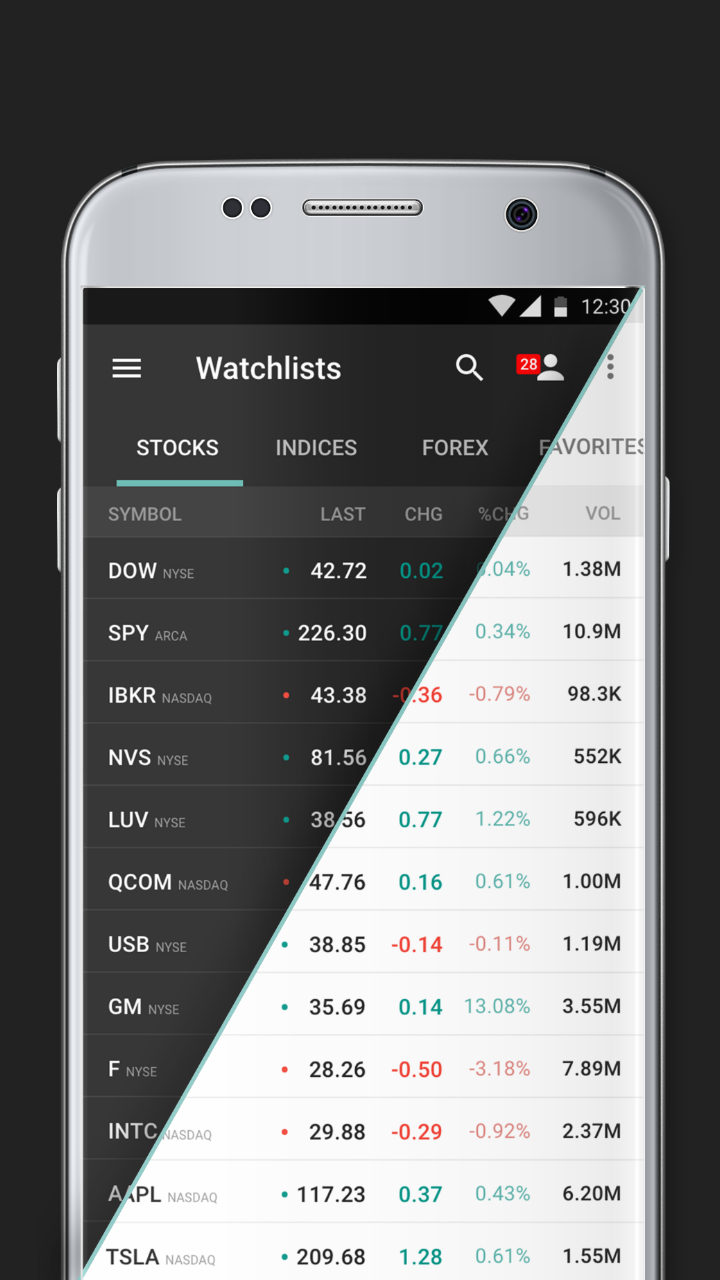This screenshot has width=720, height=1280.
Task: Open the overflow options menu
Action: (610, 367)
